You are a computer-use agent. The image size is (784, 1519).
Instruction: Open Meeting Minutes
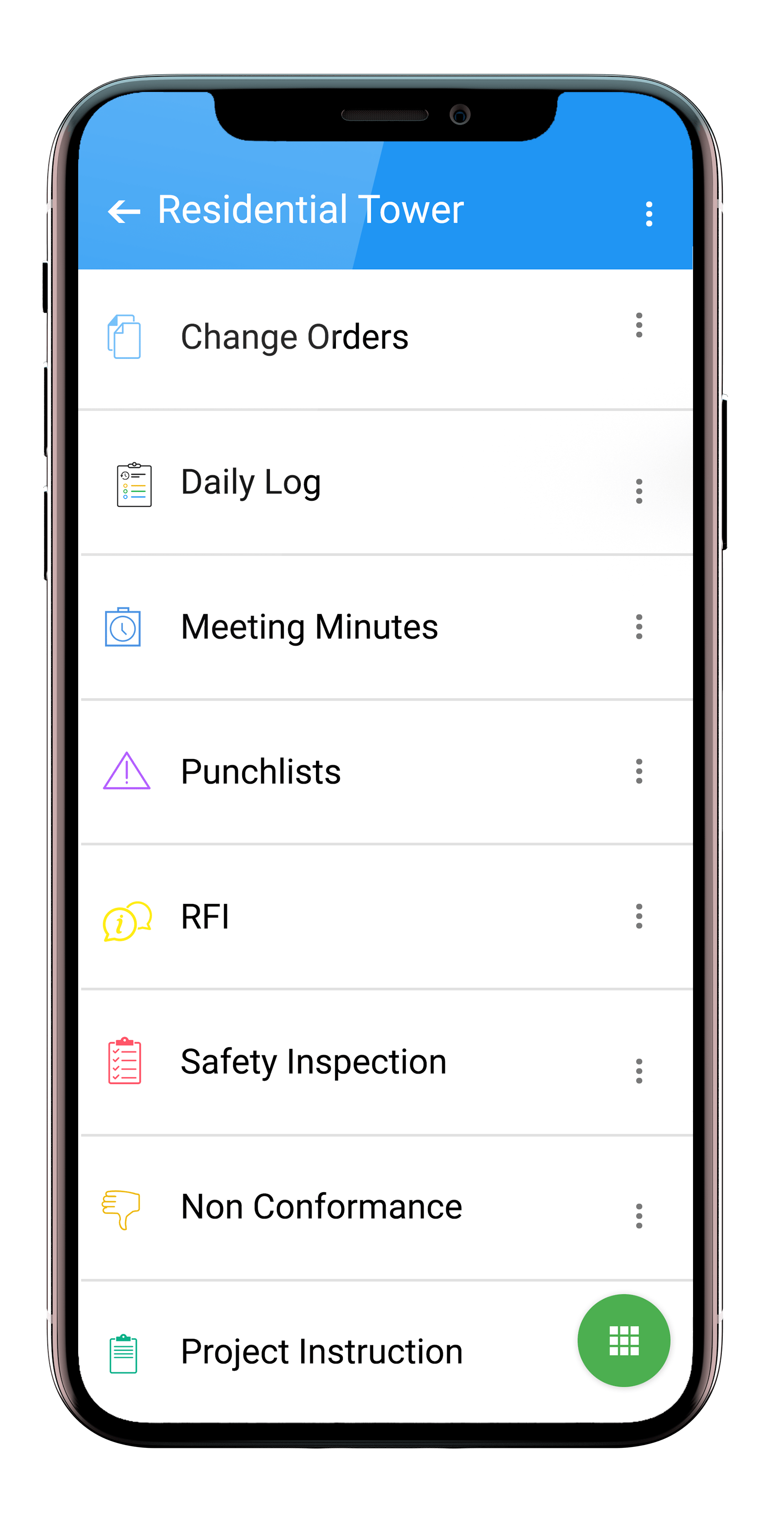click(x=309, y=627)
